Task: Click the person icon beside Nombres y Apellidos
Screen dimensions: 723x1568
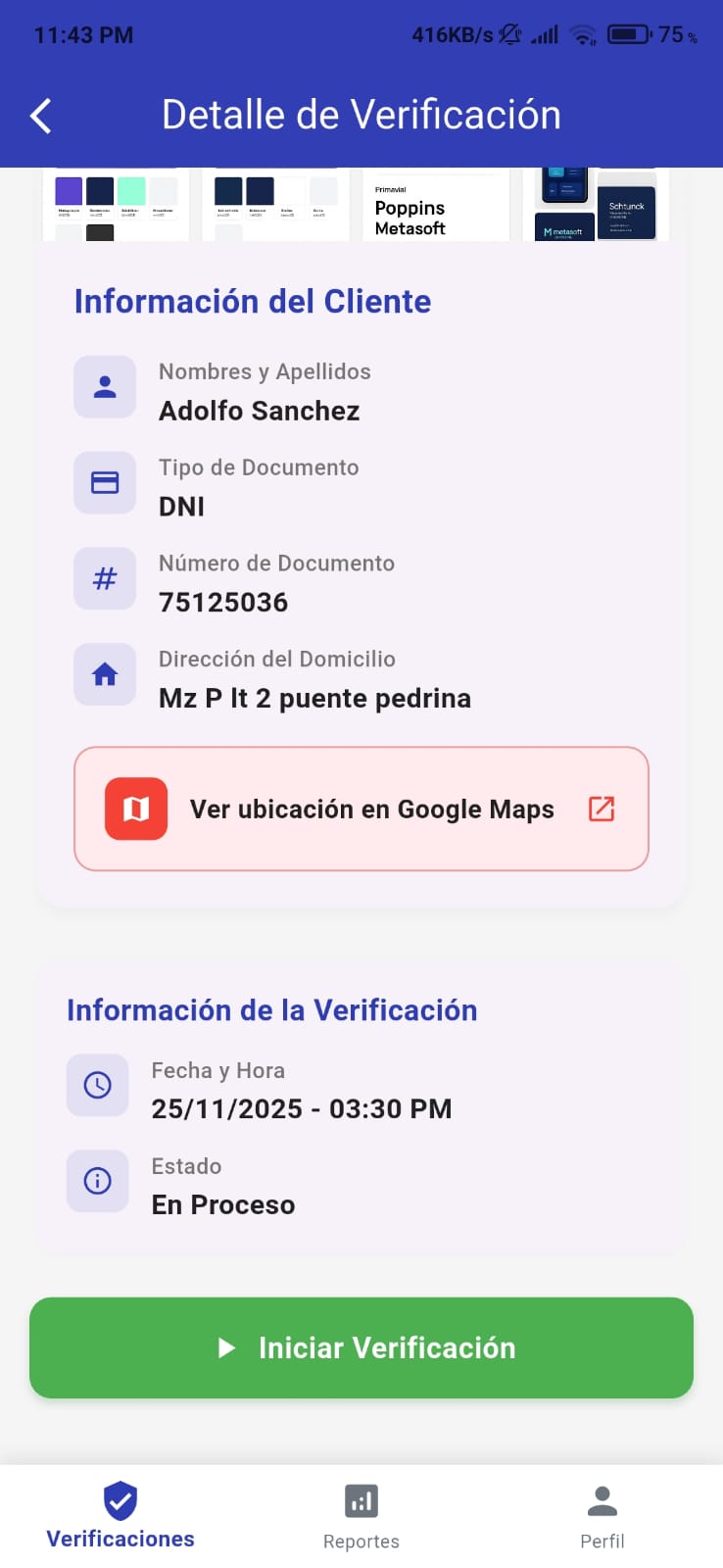Action: [105, 387]
